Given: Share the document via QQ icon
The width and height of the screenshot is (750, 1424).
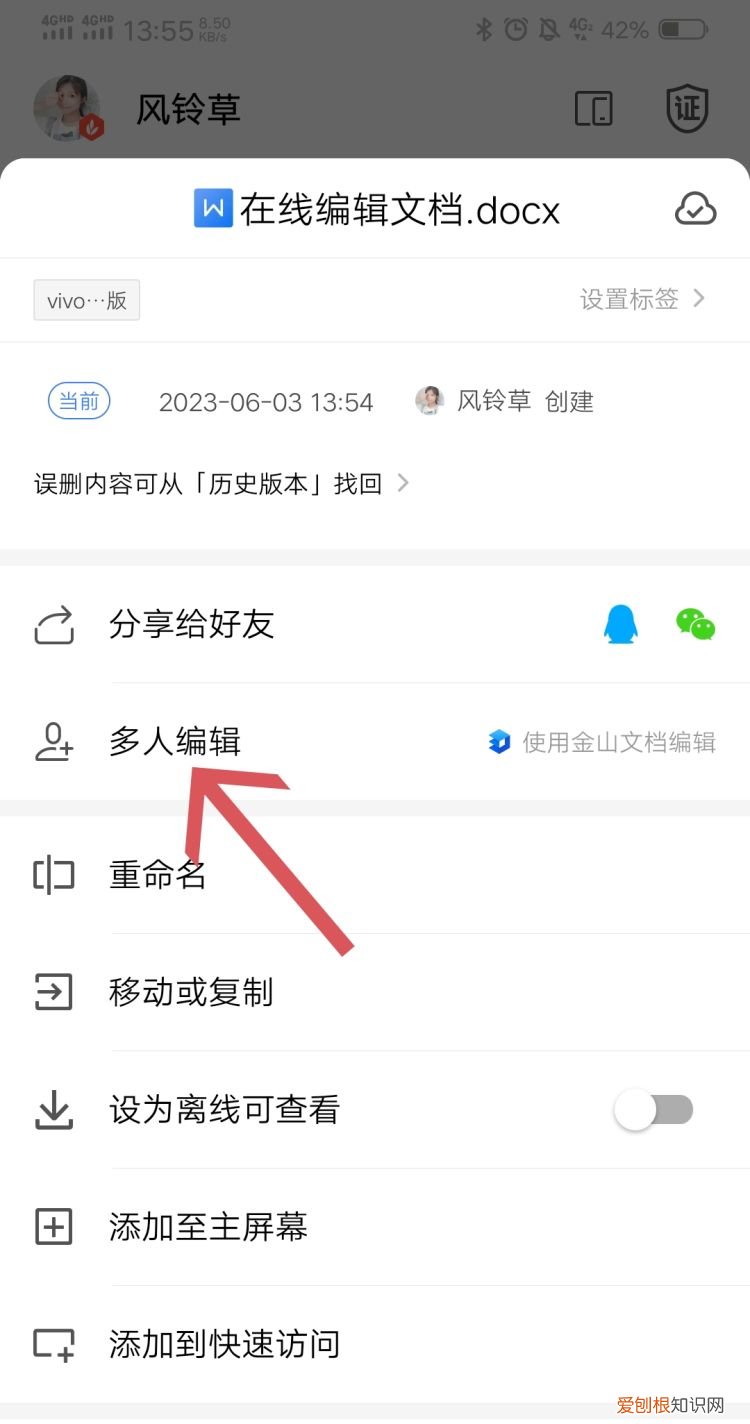Looking at the screenshot, I should (621, 624).
